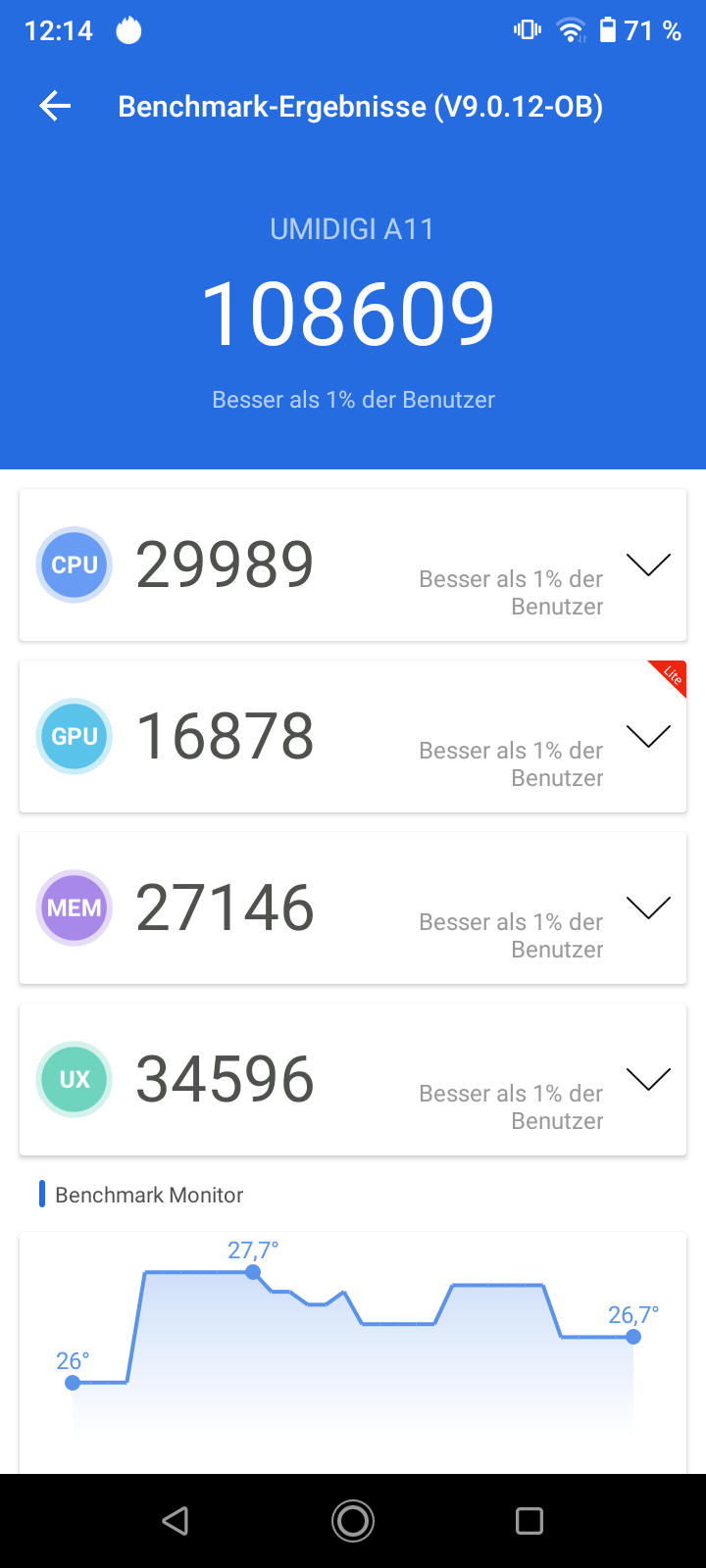Open the recent apps overview
Screen dimensions: 706x1568
pos(529,1521)
